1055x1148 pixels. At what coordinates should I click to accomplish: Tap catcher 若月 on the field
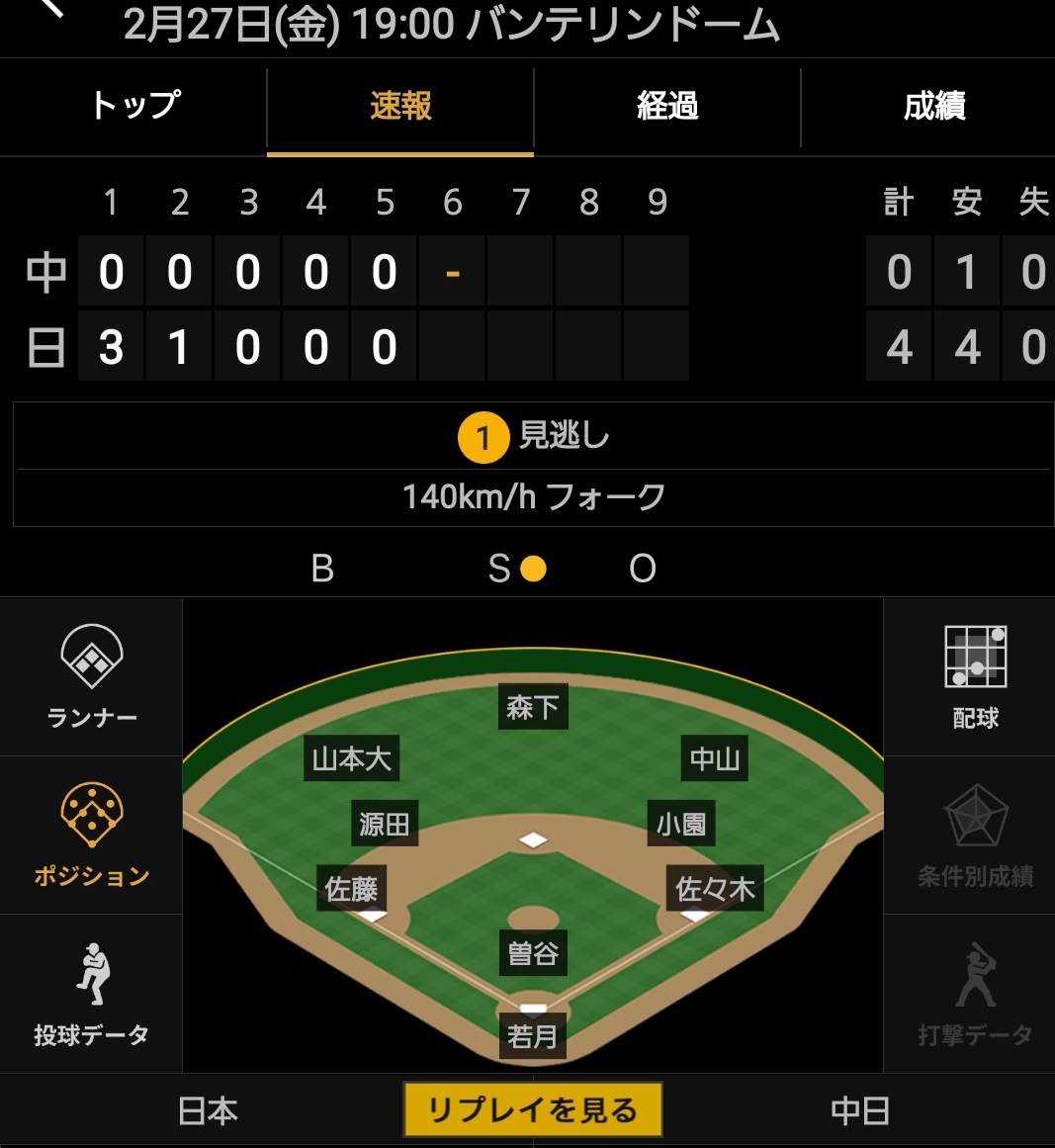click(x=533, y=1036)
